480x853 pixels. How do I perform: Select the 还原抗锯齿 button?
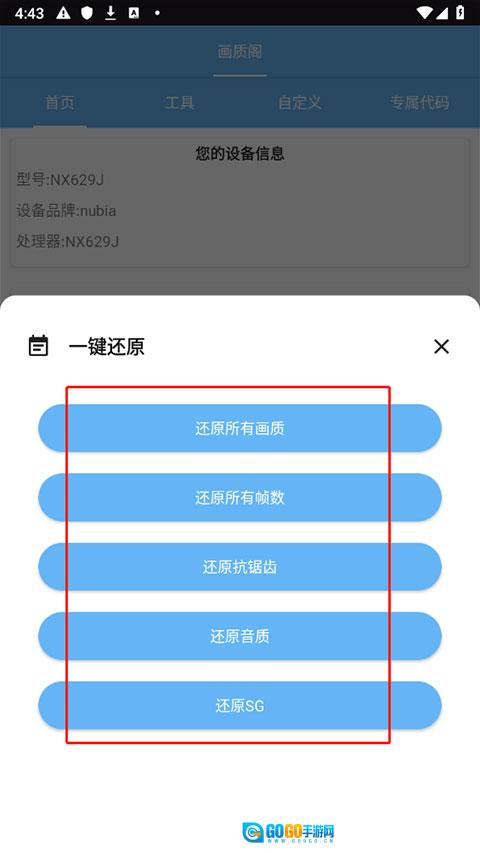tap(239, 567)
